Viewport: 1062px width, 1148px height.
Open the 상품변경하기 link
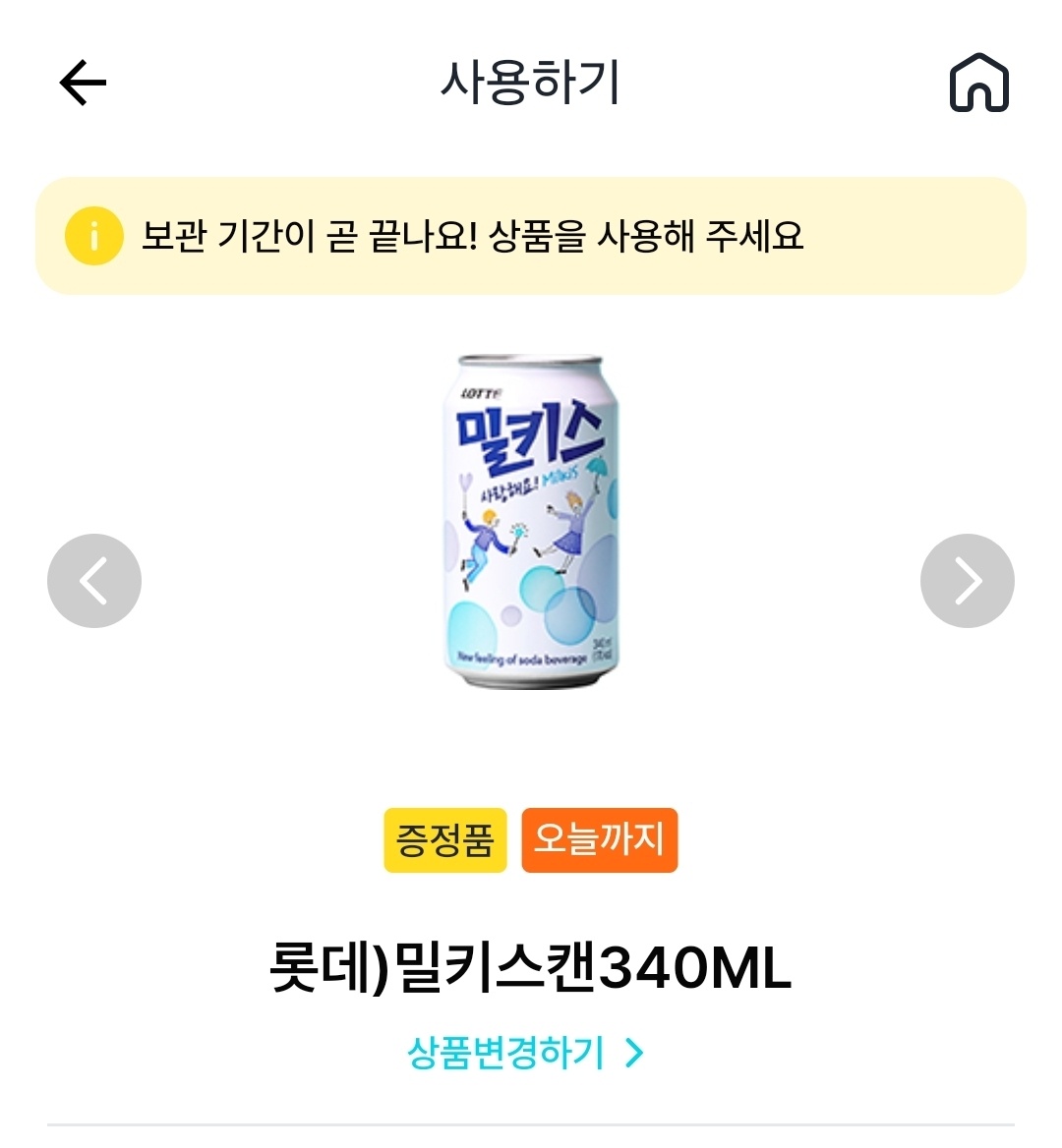tap(525, 1053)
